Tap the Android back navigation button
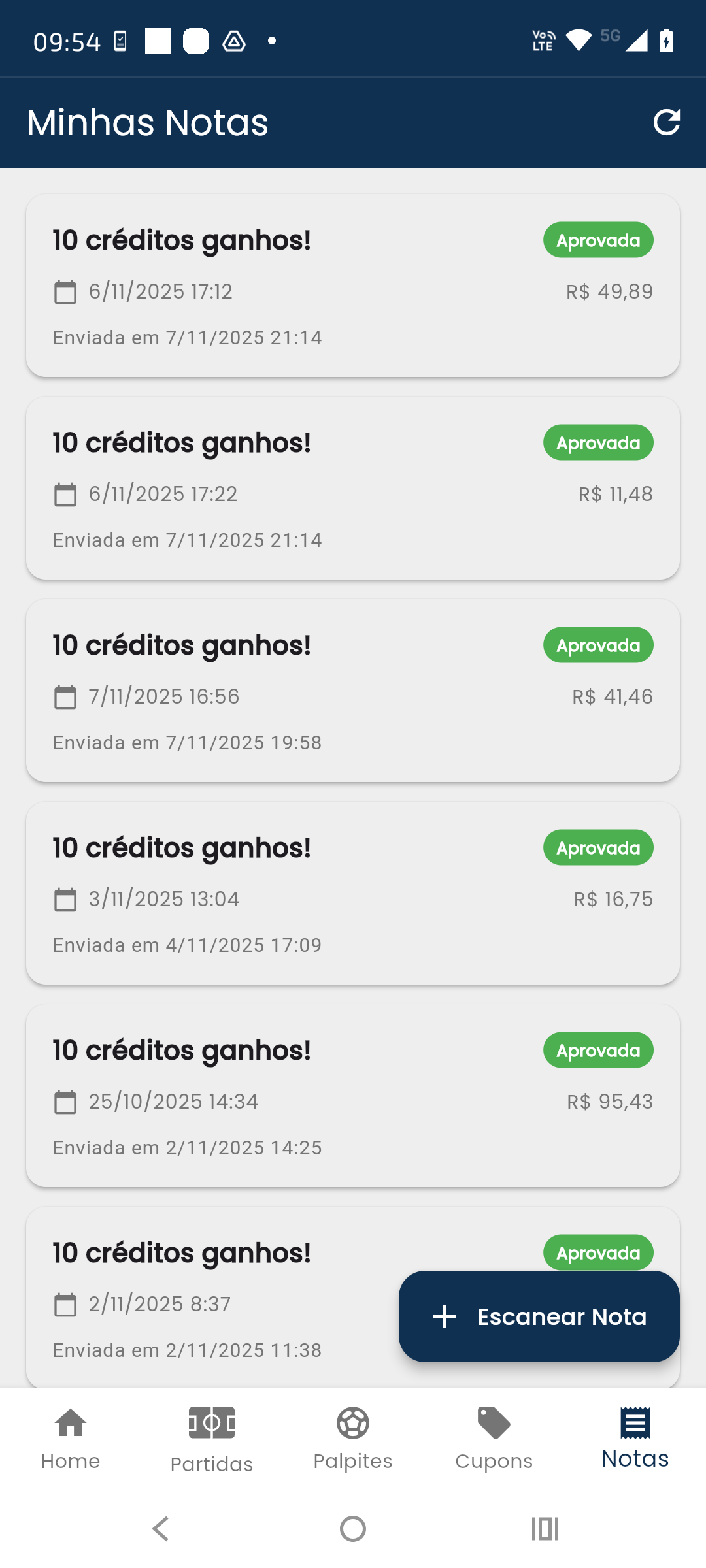 coord(160,1527)
